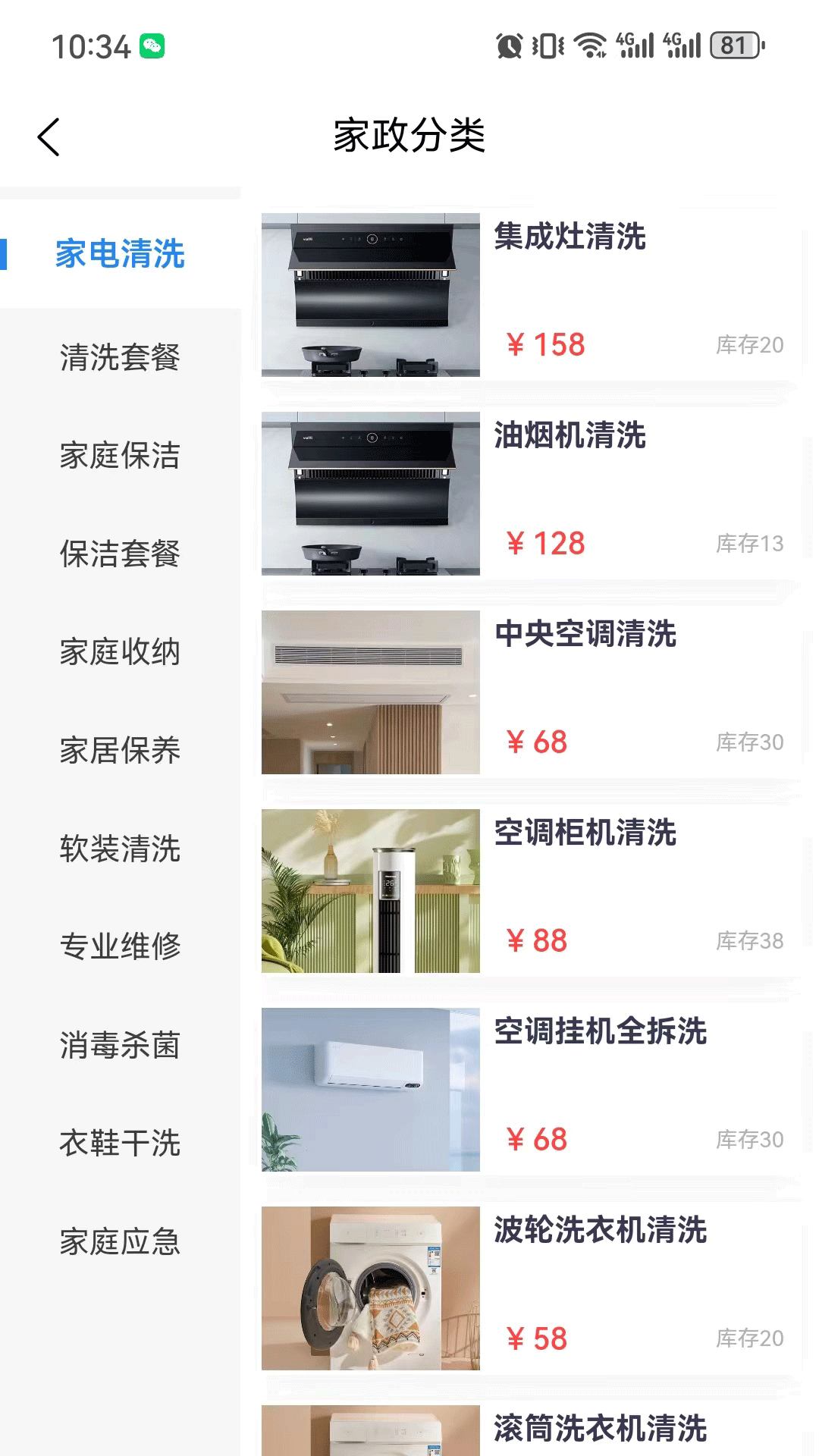Open the 集成灶清洗 service card
This screenshot has height=1456, width=819.
[x=531, y=295]
